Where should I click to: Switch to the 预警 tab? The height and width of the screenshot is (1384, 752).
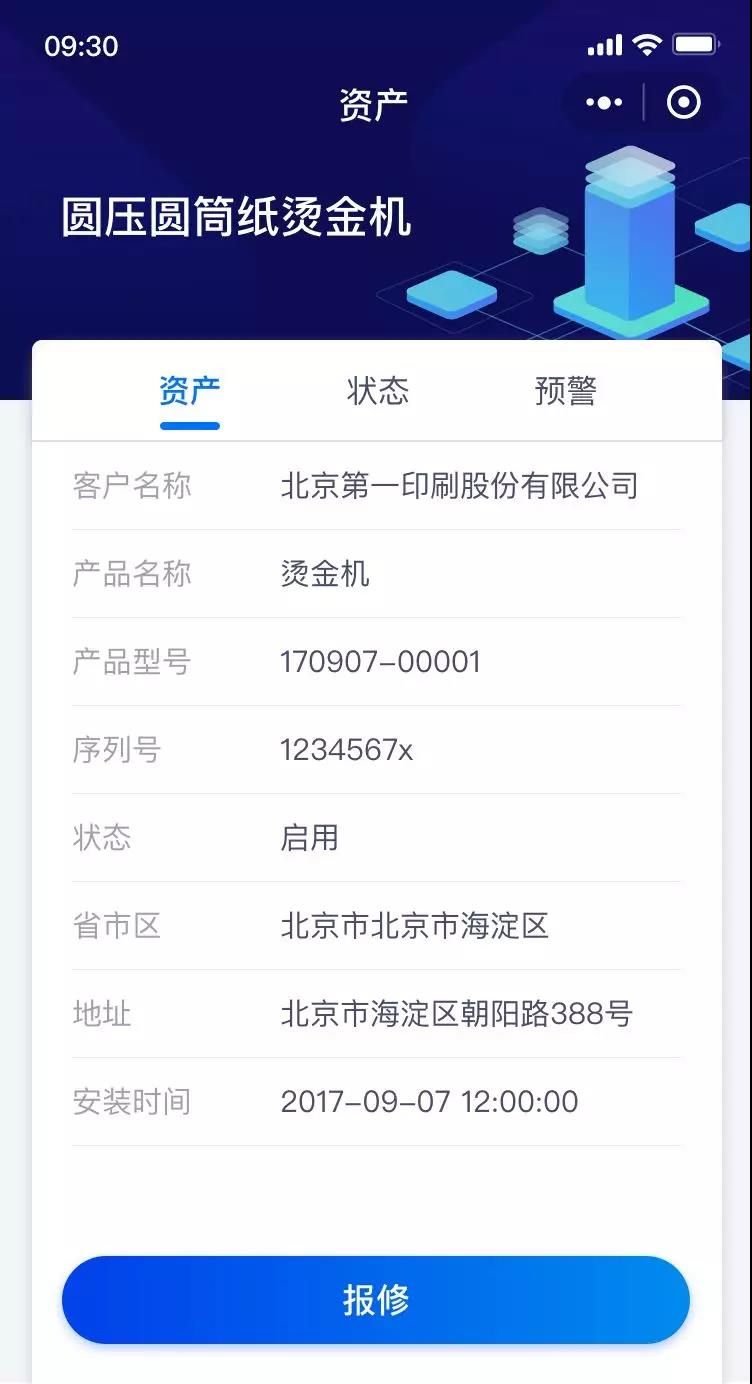(566, 391)
